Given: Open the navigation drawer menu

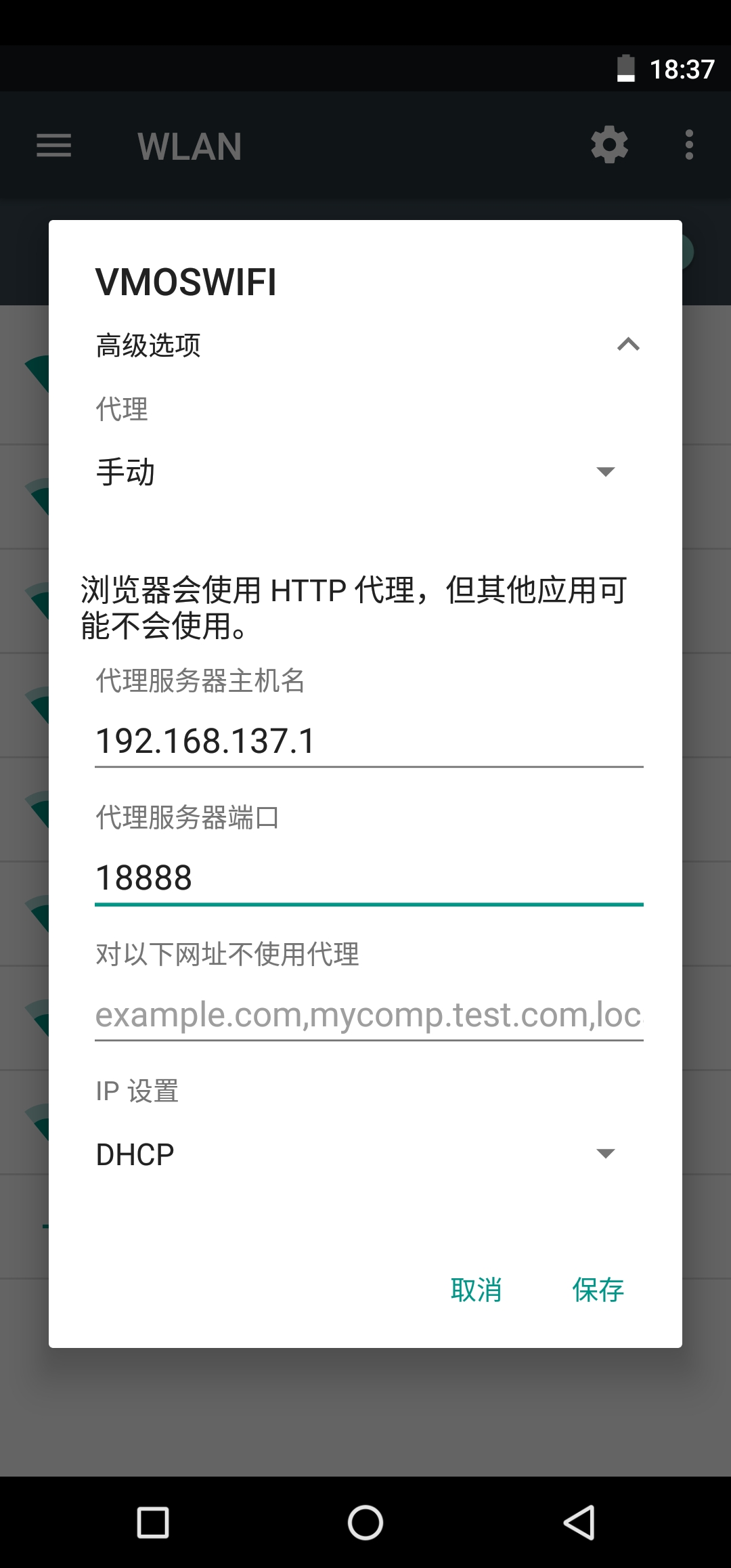Looking at the screenshot, I should click(53, 146).
